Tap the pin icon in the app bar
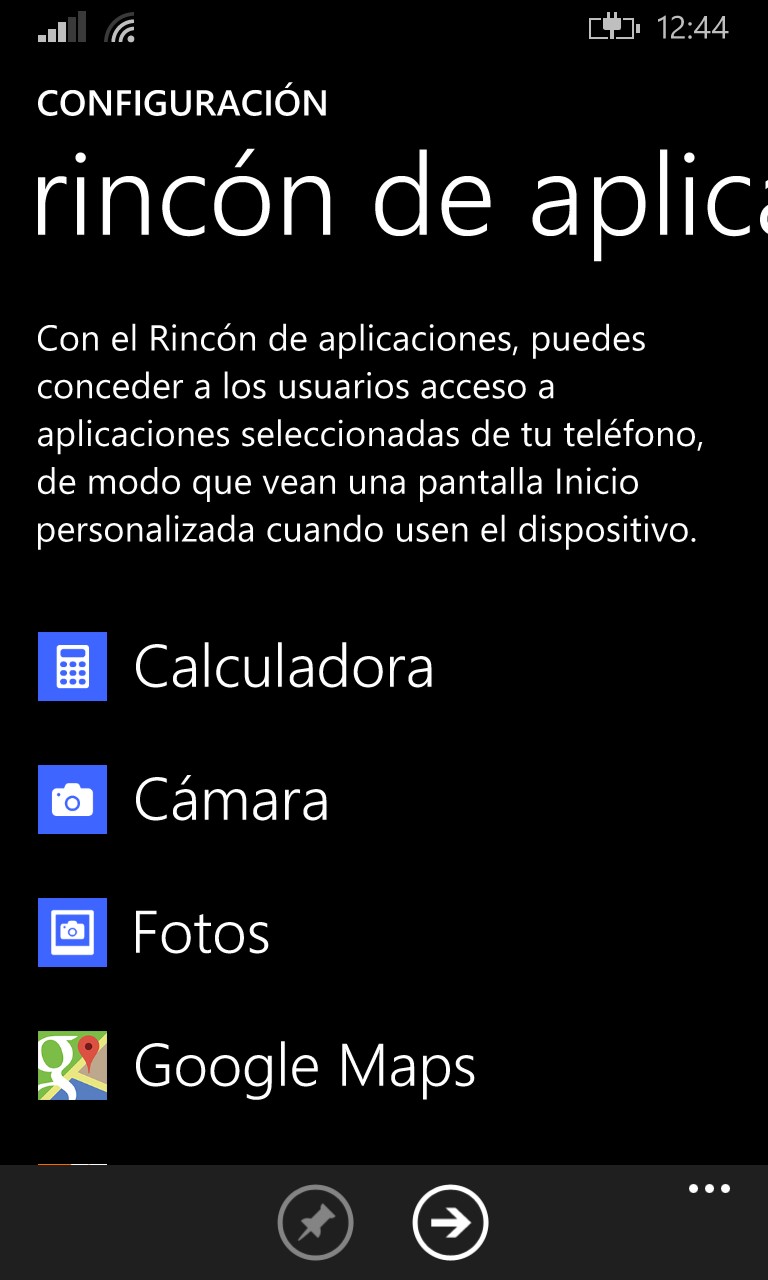This screenshot has height=1280, width=768. pos(315,1222)
